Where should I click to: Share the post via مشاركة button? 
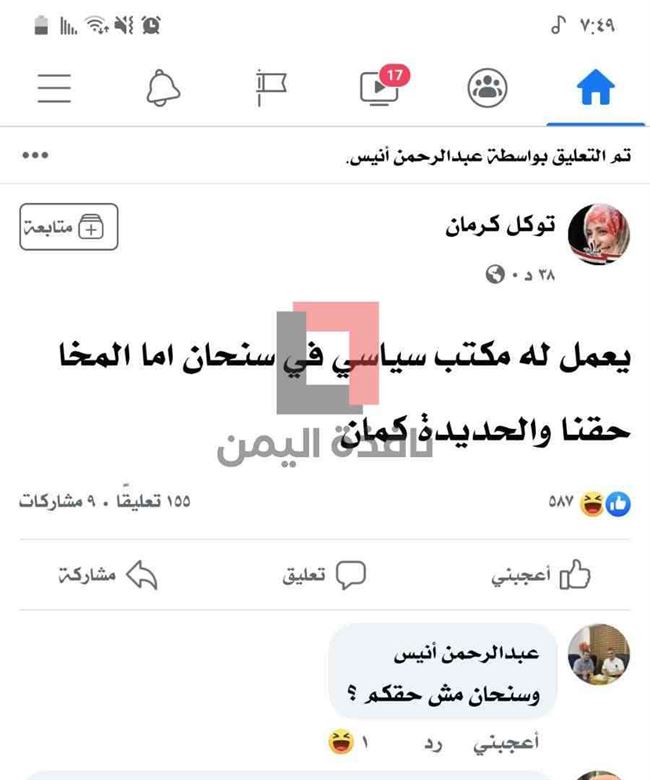[107, 576]
